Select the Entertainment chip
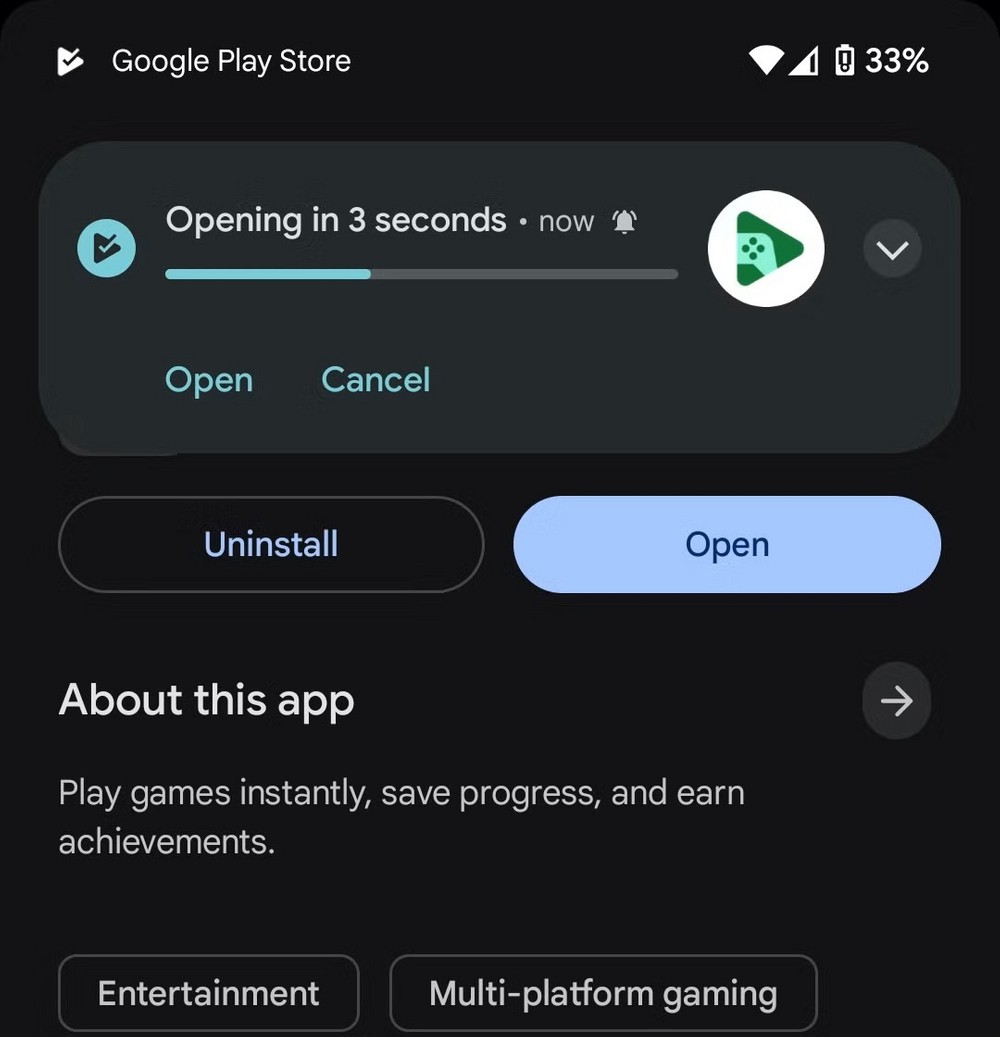The height and width of the screenshot is (1037, 1000). tap(208, 993)
